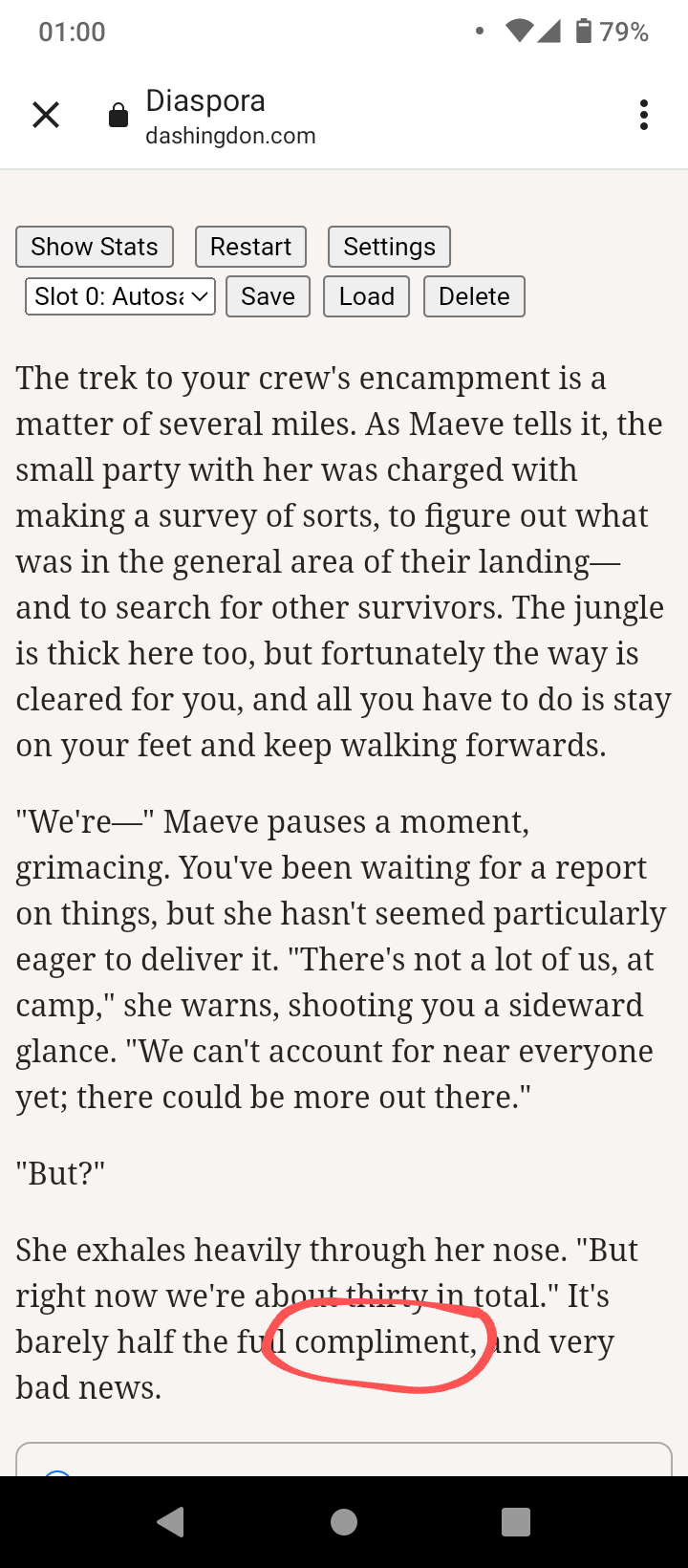Screen dimensions: 688x1568
Task: Open the game Settings
Action: click(x=389, y=247)
